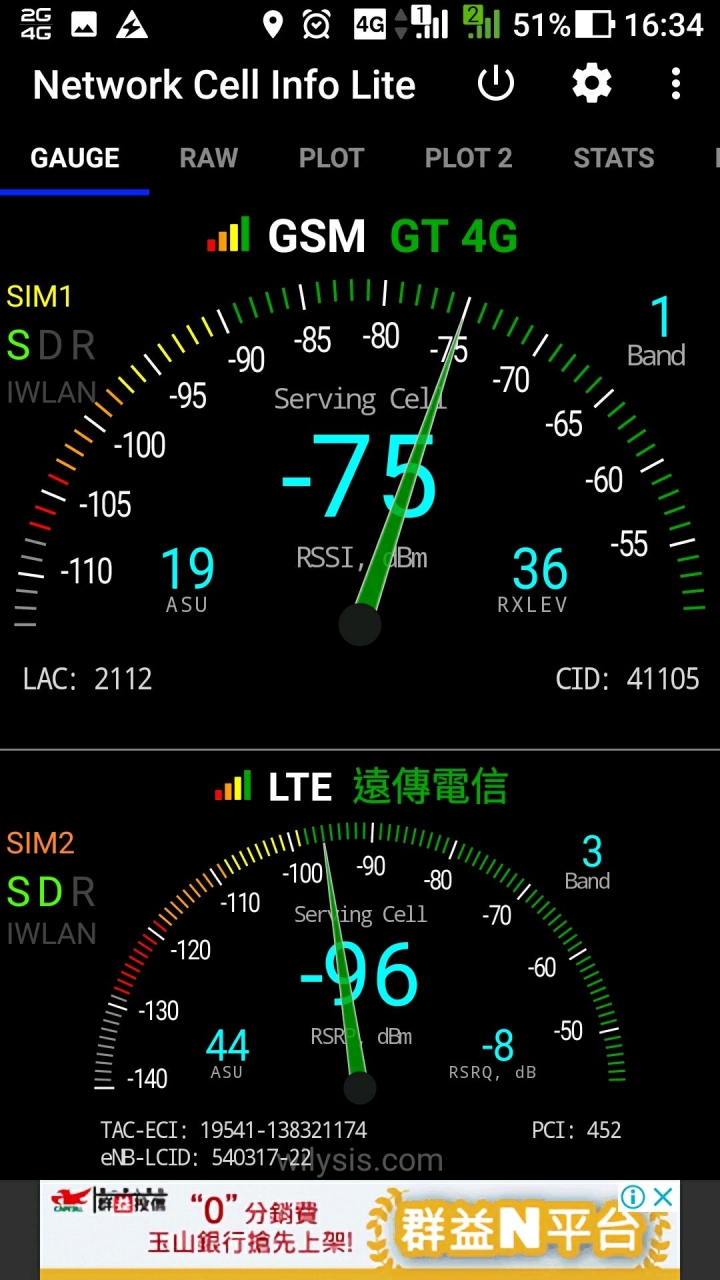Open the PLOT 2 tab
This screenshot has width=720, height=1280.
468,158
